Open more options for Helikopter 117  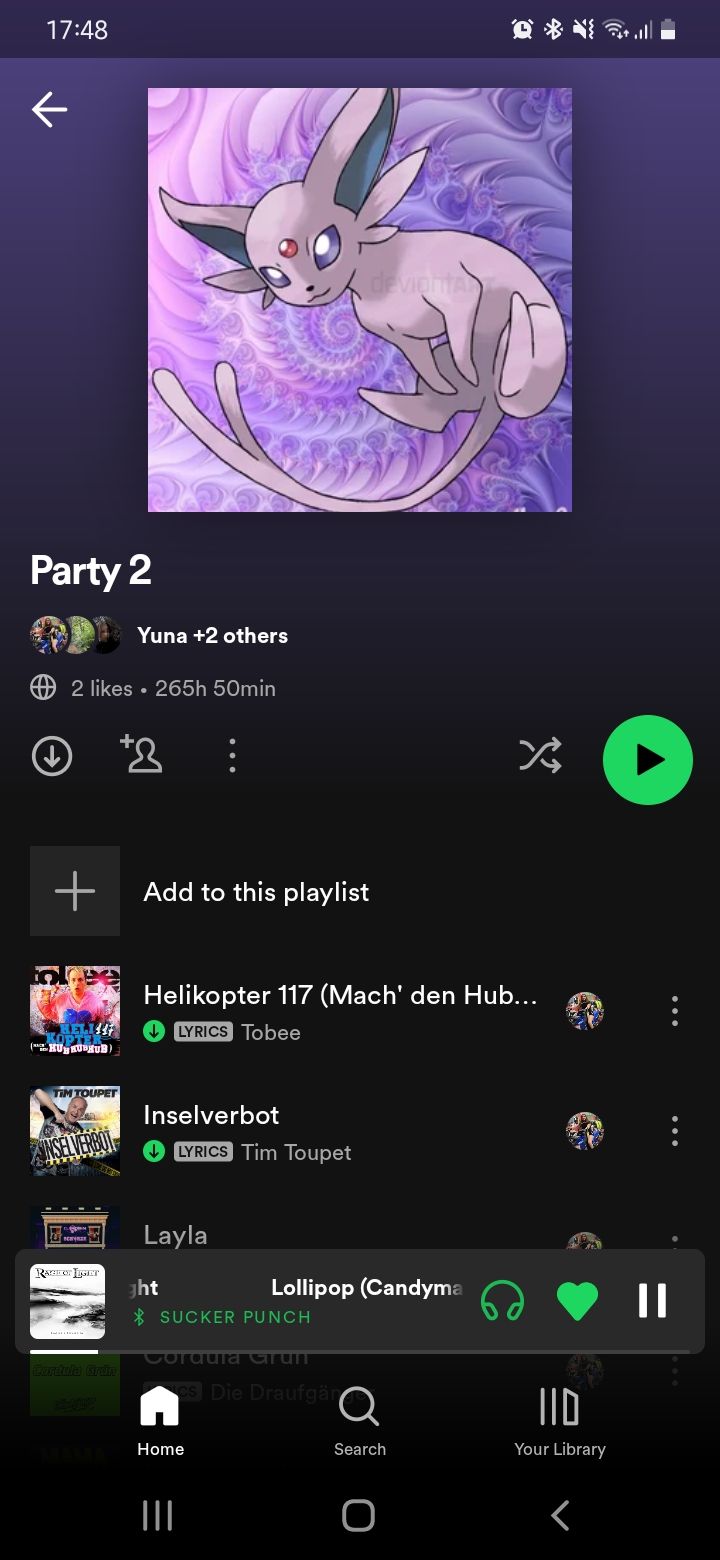click(675, 1011)
